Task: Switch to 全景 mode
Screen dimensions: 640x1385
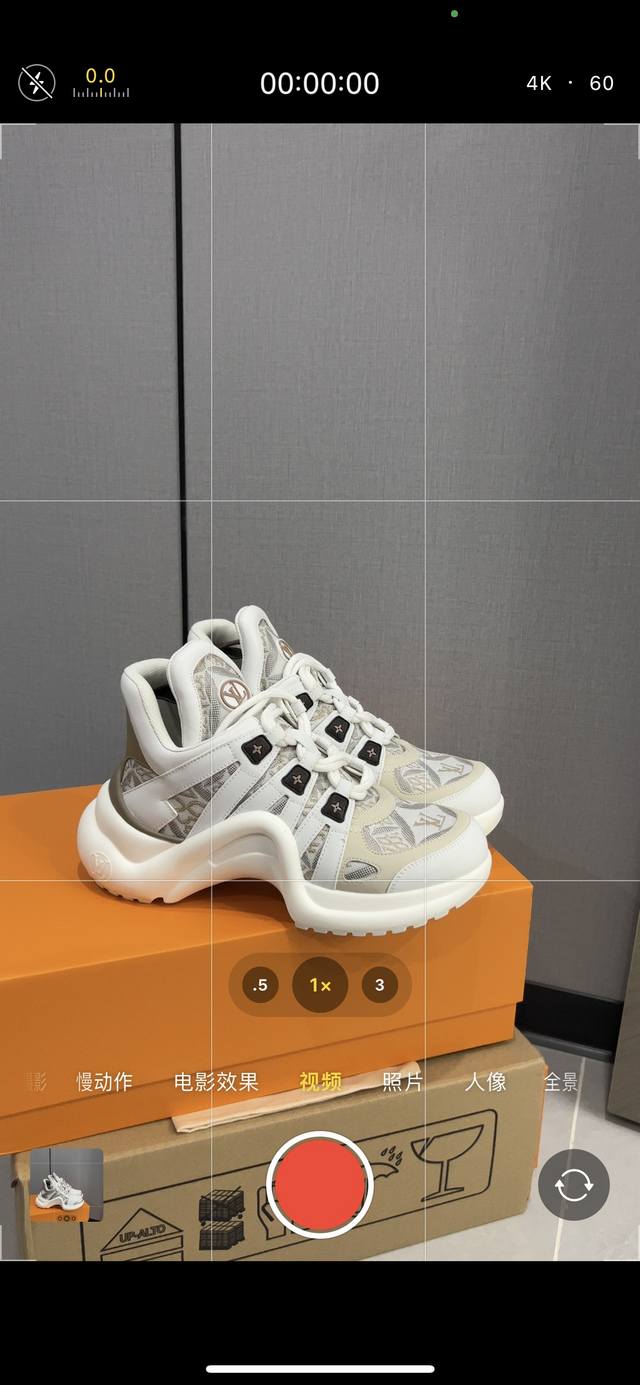Action: [x=560, y=1081]
